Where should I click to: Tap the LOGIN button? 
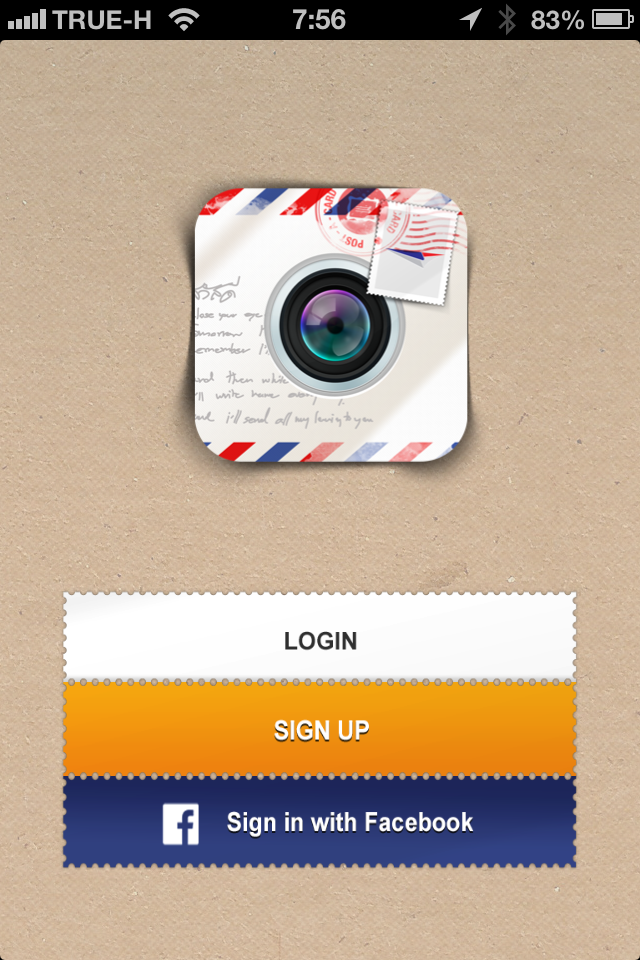pyautogui.click(x=320, y=640)
